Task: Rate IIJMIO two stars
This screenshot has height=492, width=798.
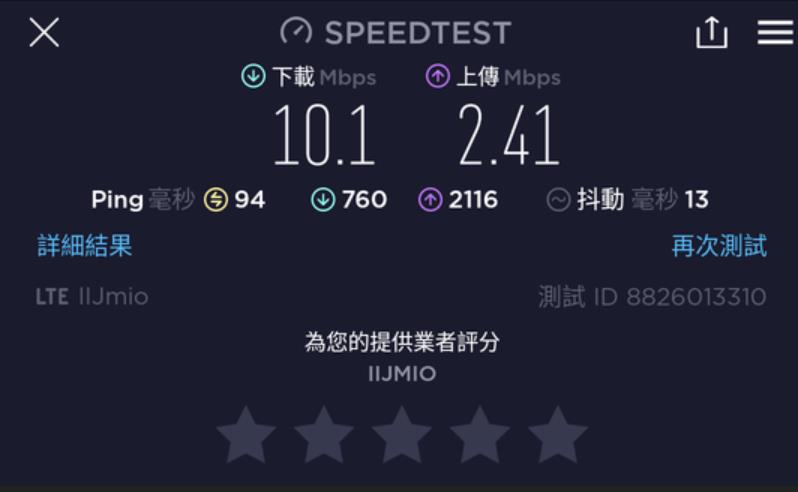Action: tap(324, 435)
